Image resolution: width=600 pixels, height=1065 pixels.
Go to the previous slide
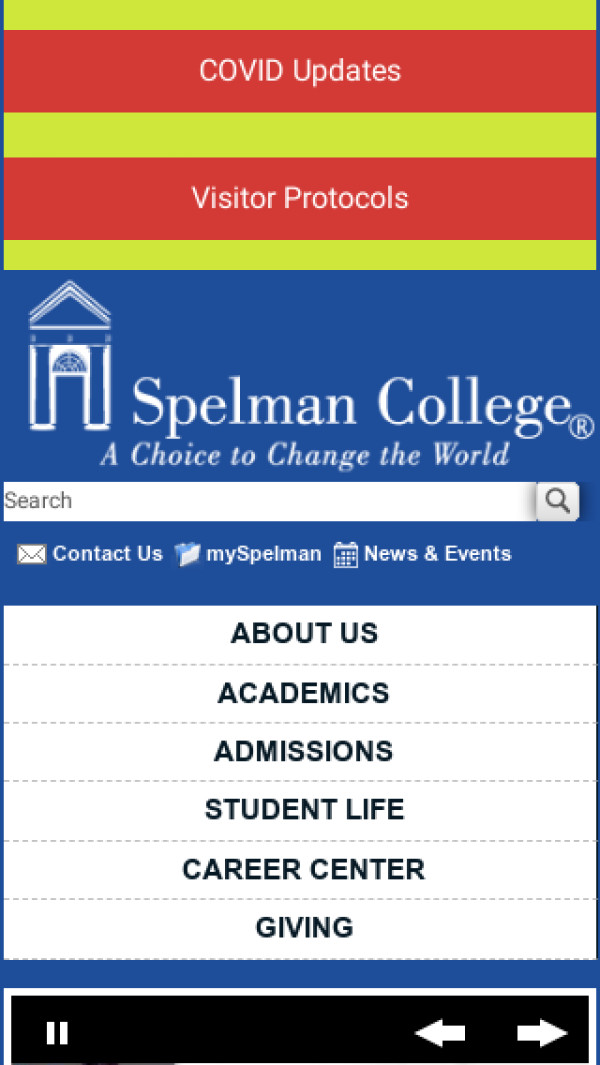pos(440,1033)
